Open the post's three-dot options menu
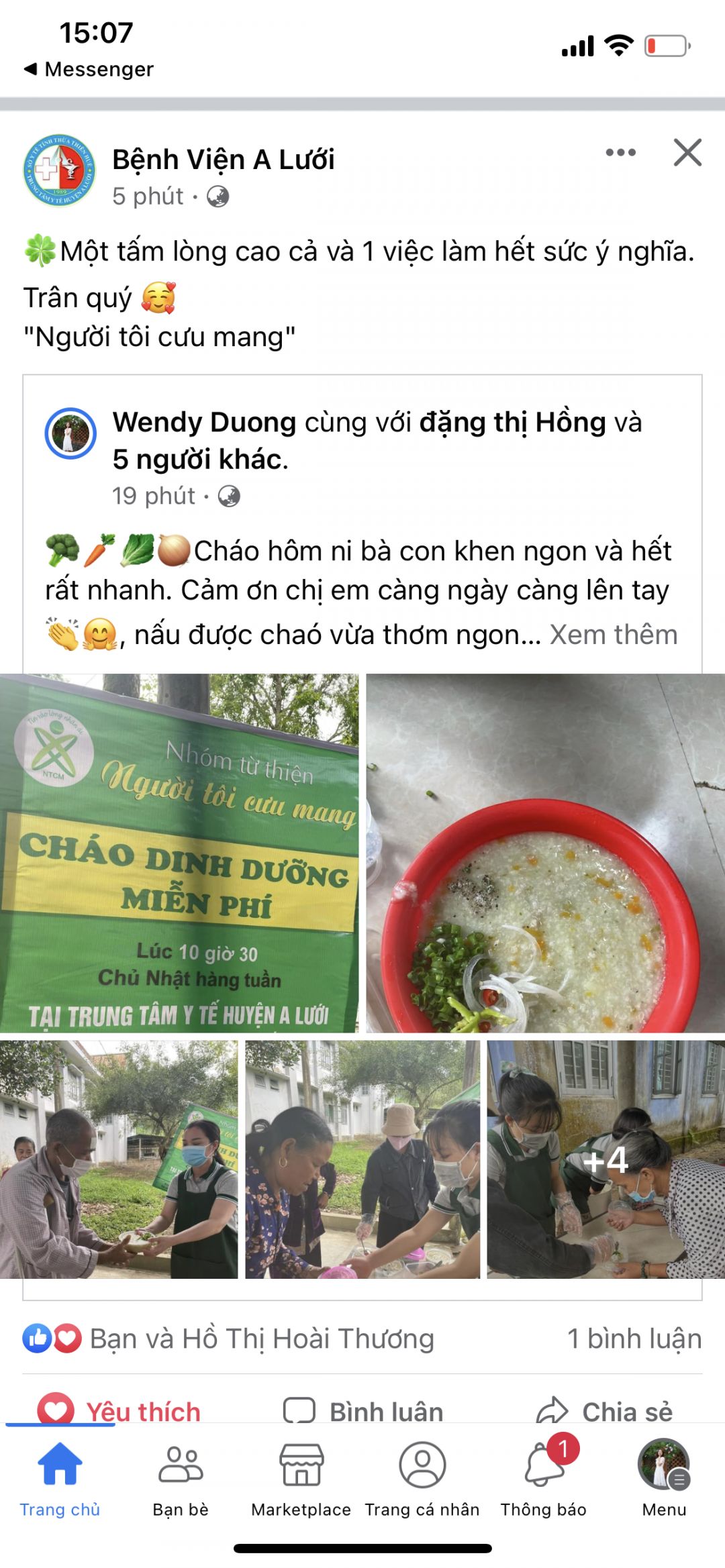Screen dimensions: 725x1568 (620, 153)
